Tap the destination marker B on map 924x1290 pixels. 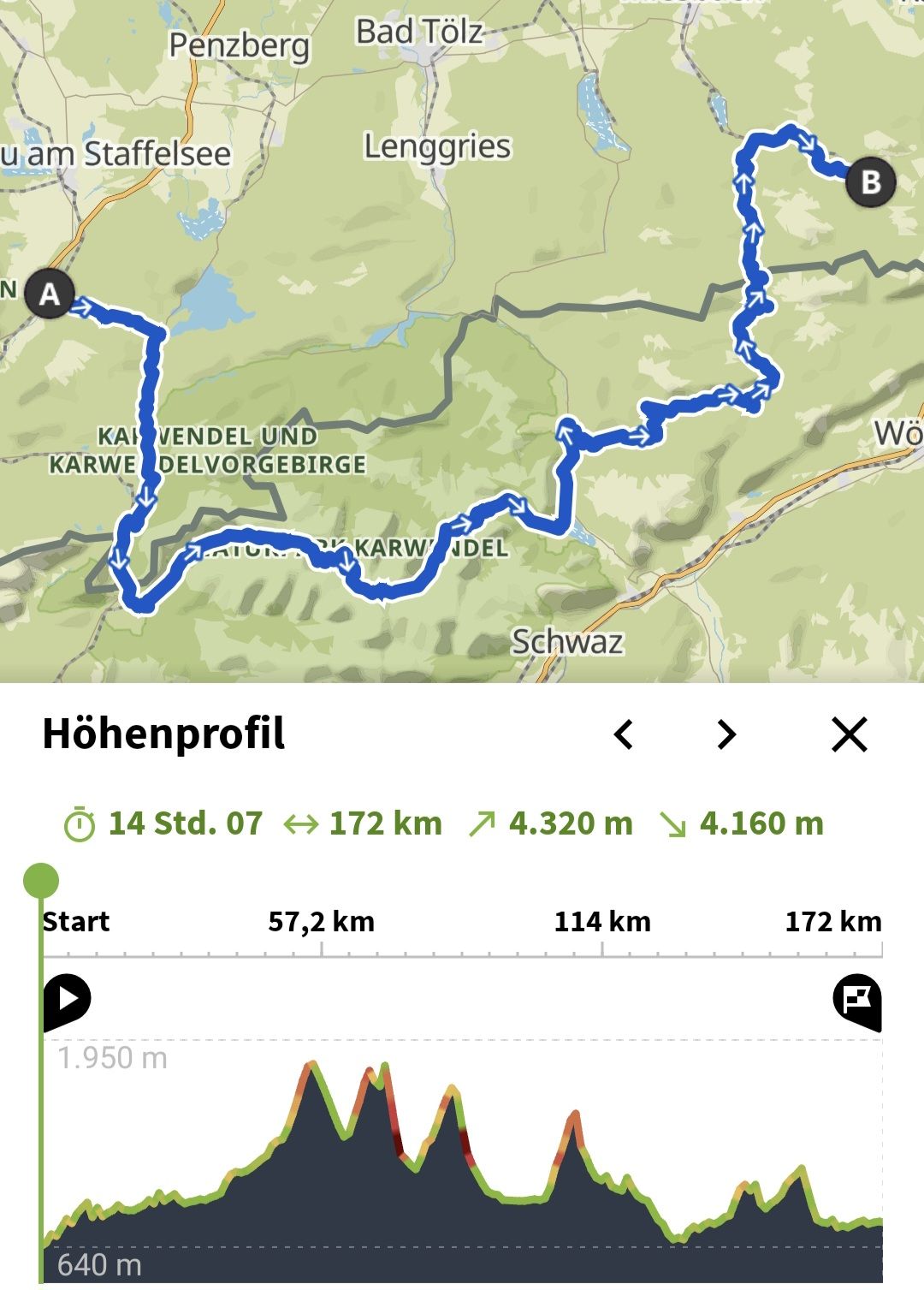click(x=870, y=181)
